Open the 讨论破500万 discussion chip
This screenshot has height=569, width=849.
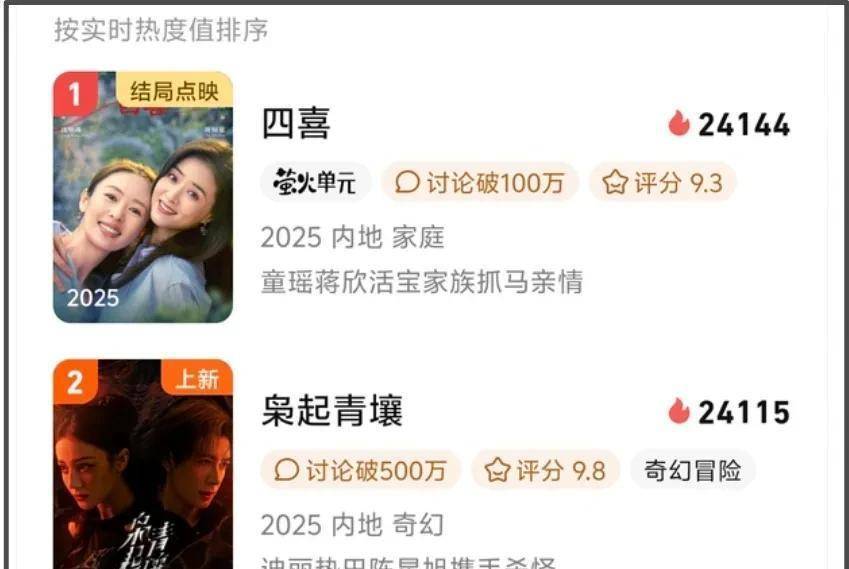[x=361, y=471]
